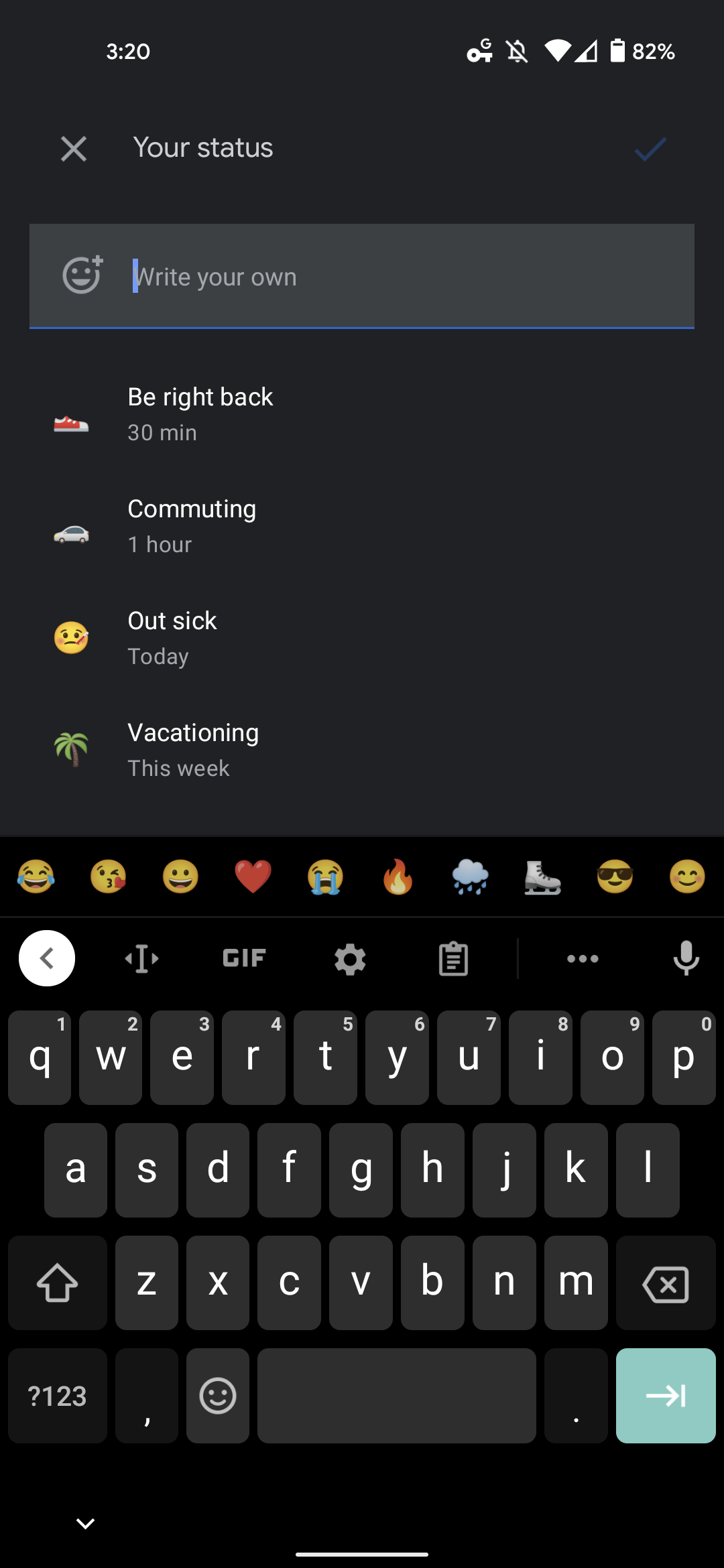Close the Your status screen
724x1568 pixels.
[74, 149]
